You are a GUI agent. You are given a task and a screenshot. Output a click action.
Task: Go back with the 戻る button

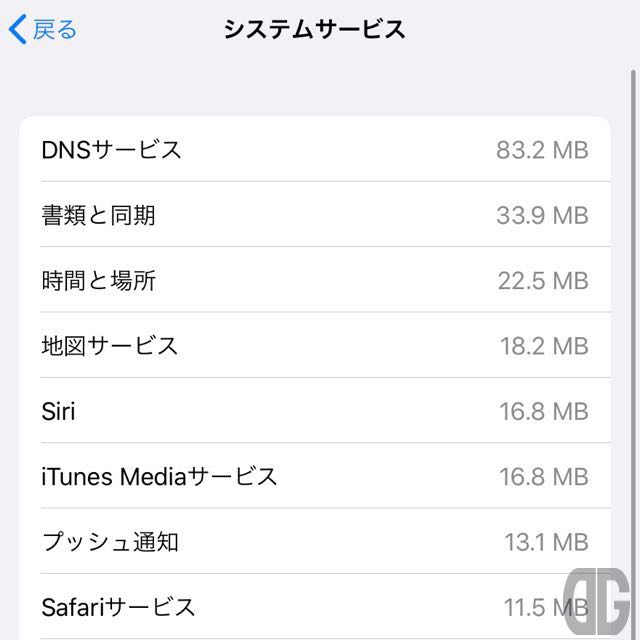click(x=43, y=30)
